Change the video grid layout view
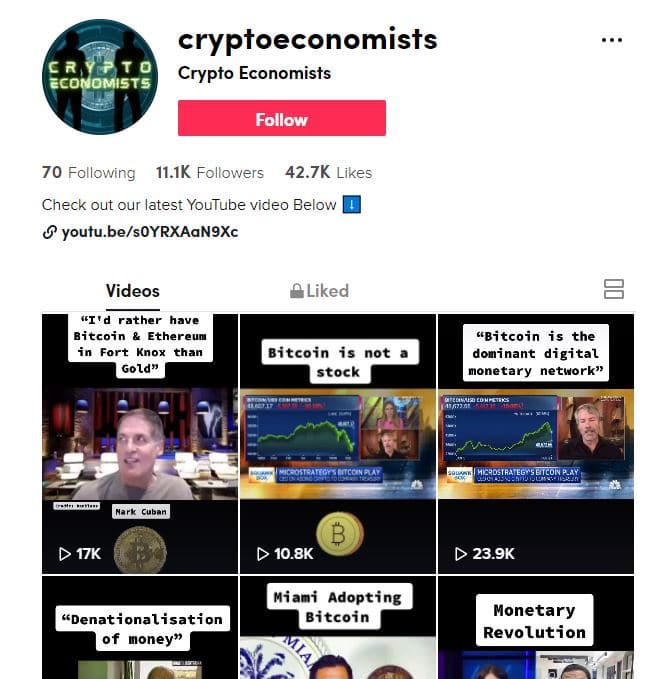 tap(614, 290)
